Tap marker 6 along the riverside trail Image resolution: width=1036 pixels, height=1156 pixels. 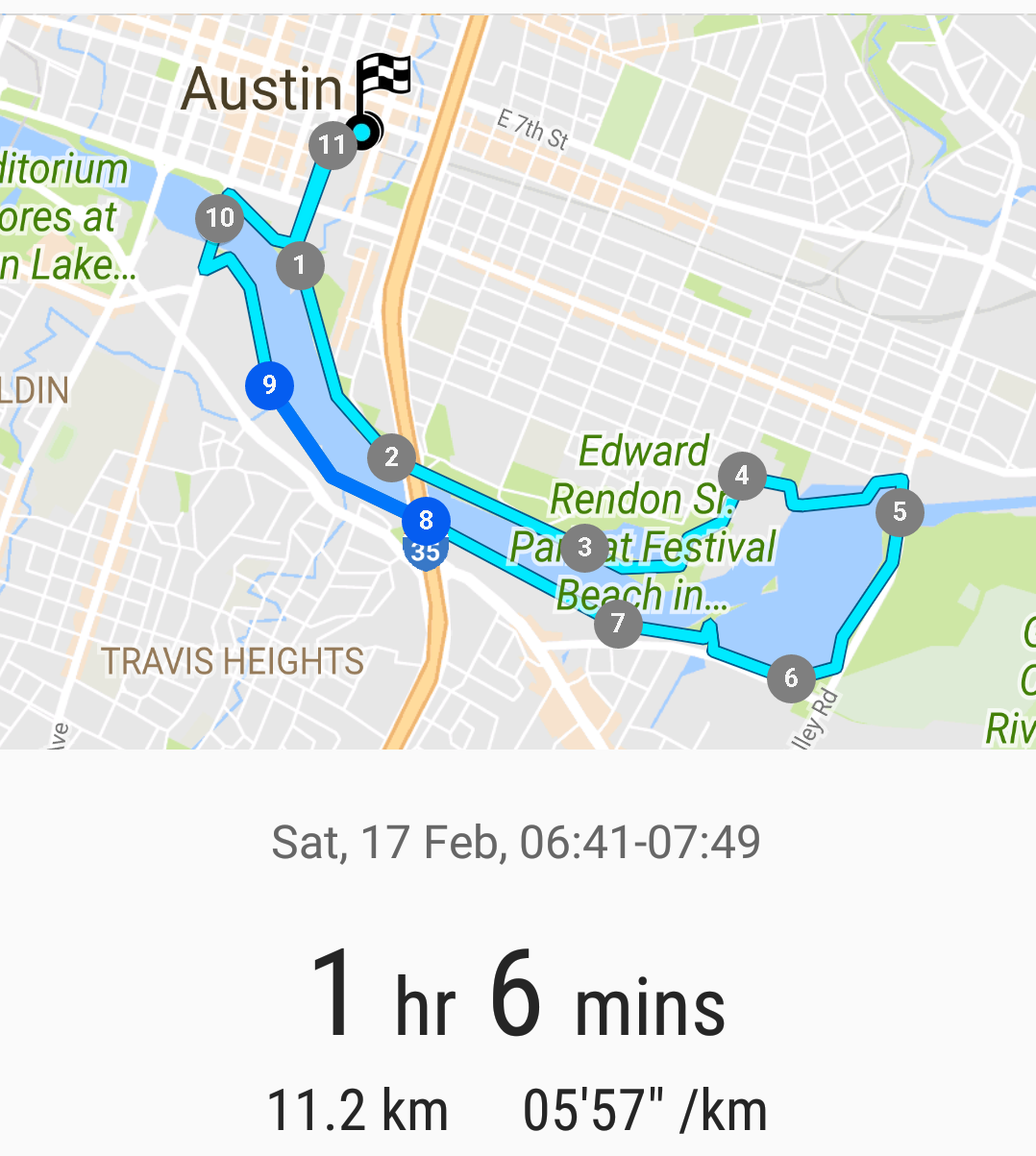coord(790,677)
